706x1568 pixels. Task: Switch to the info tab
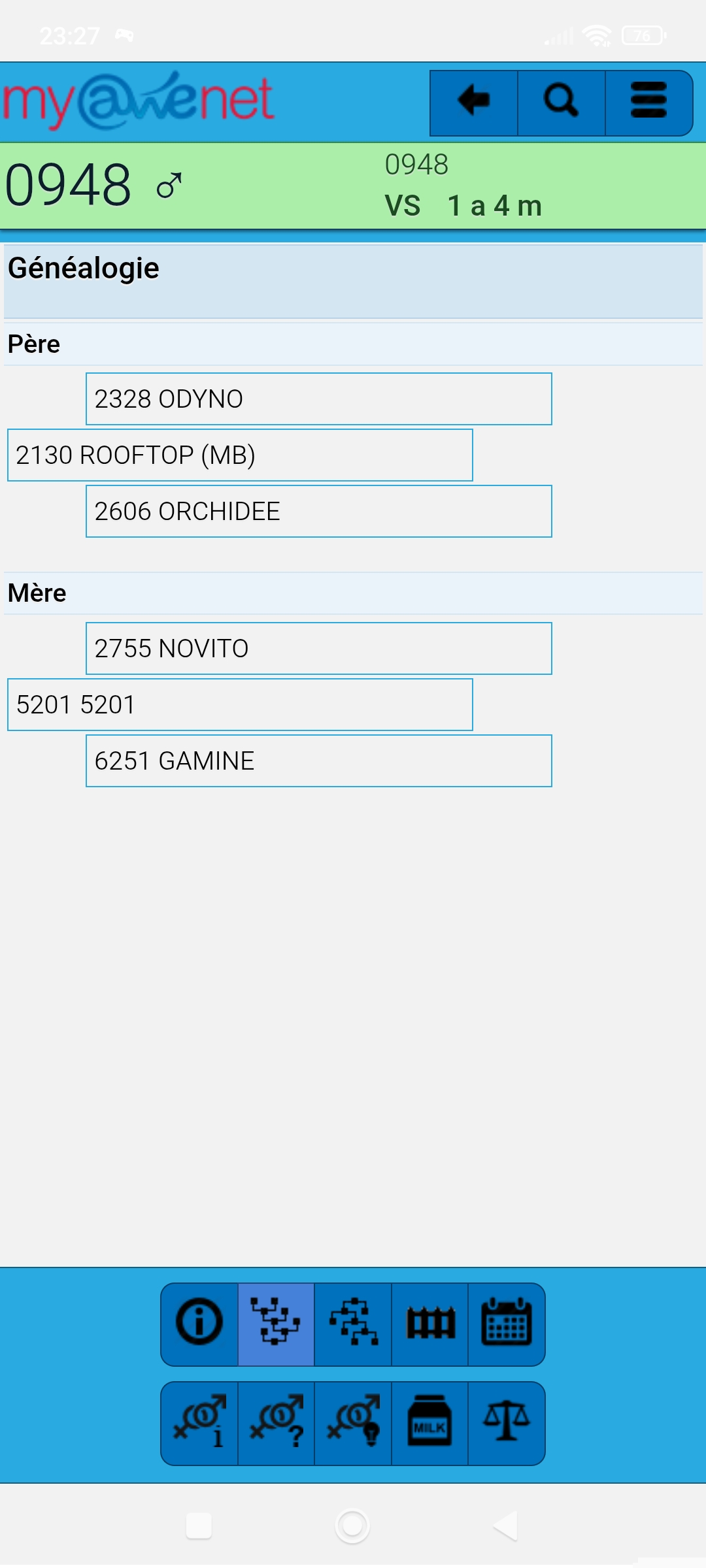[x=199, y=1324]
